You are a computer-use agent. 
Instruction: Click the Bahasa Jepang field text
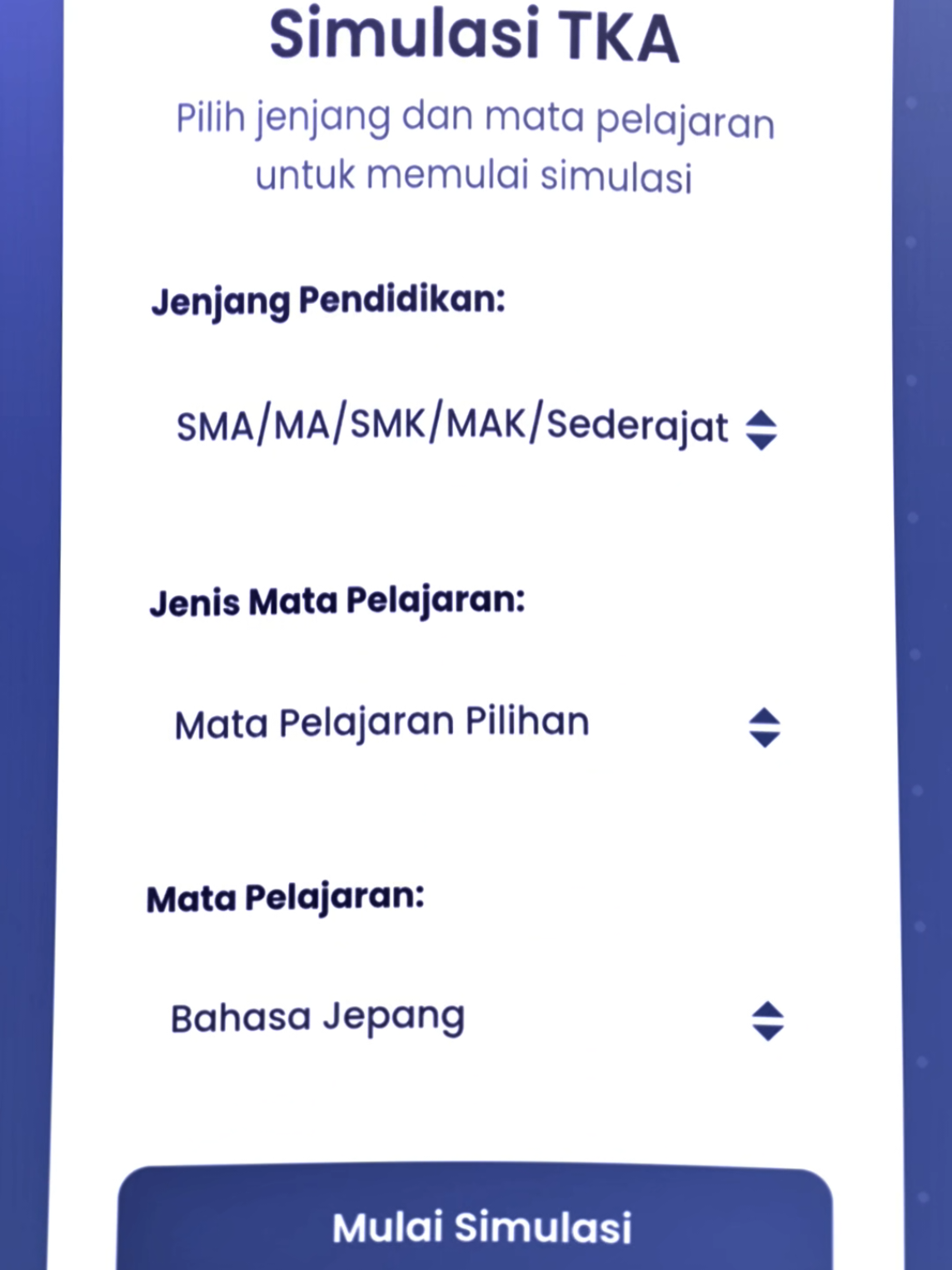(317, 1016)
